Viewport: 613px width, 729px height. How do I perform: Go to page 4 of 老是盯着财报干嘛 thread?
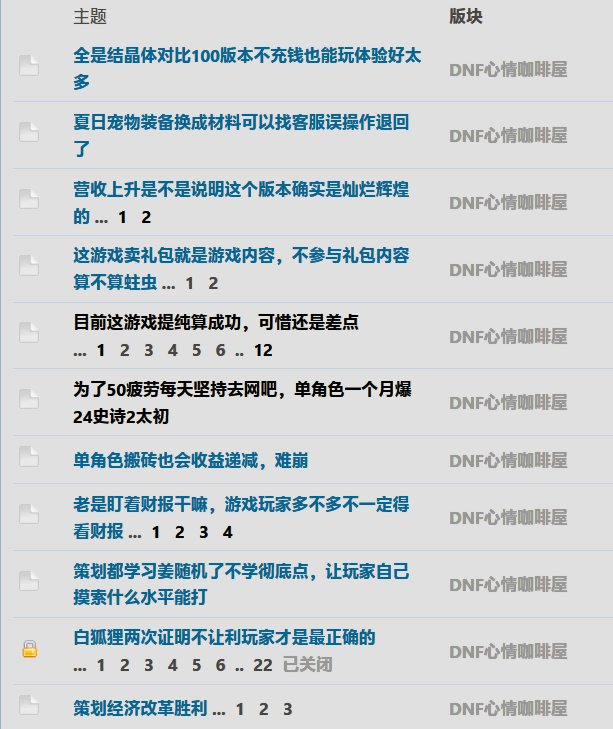point(228,532)
